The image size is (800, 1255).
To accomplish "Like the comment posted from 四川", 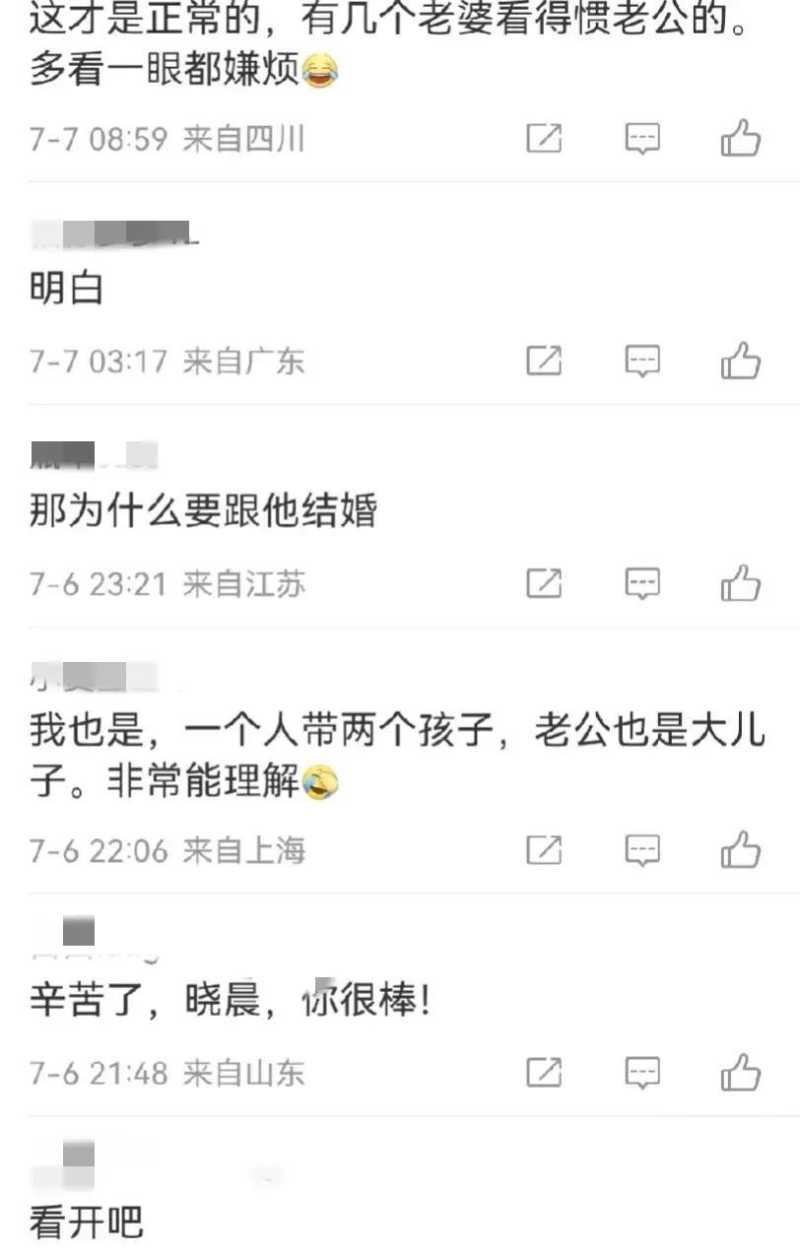I will point(741,138).
